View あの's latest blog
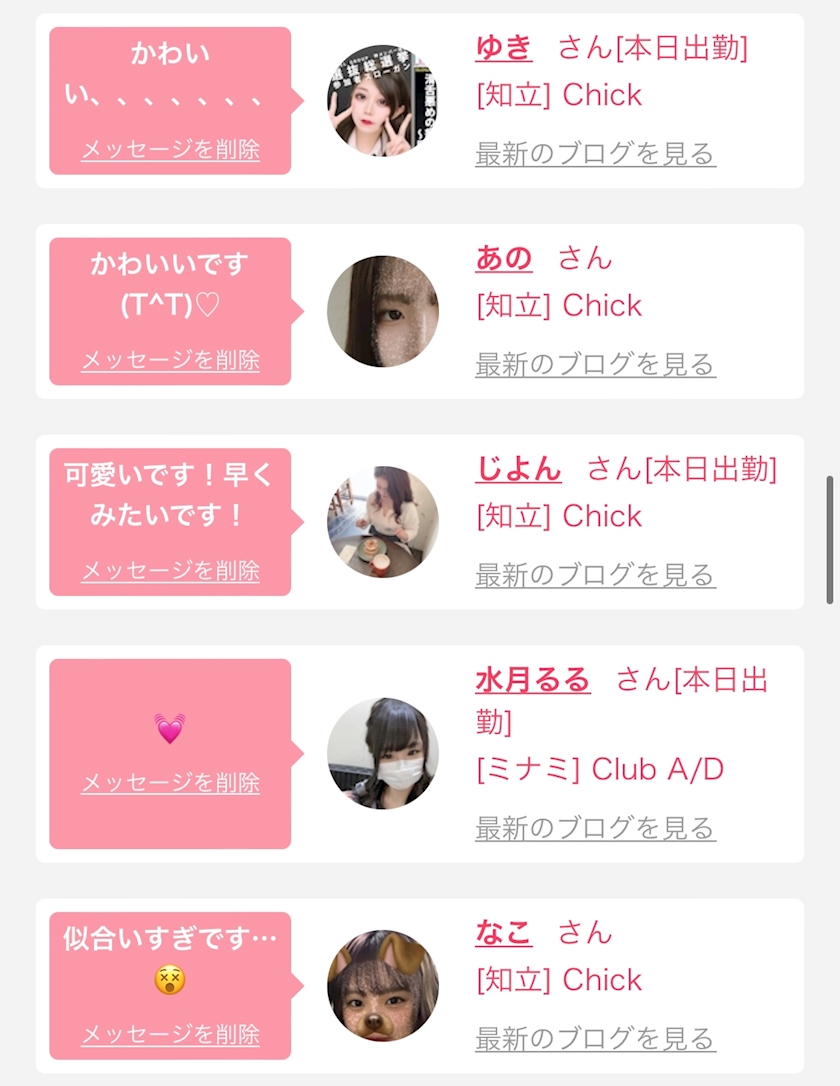The width and height of the screenshot is (840, 1086). [596, 364]
